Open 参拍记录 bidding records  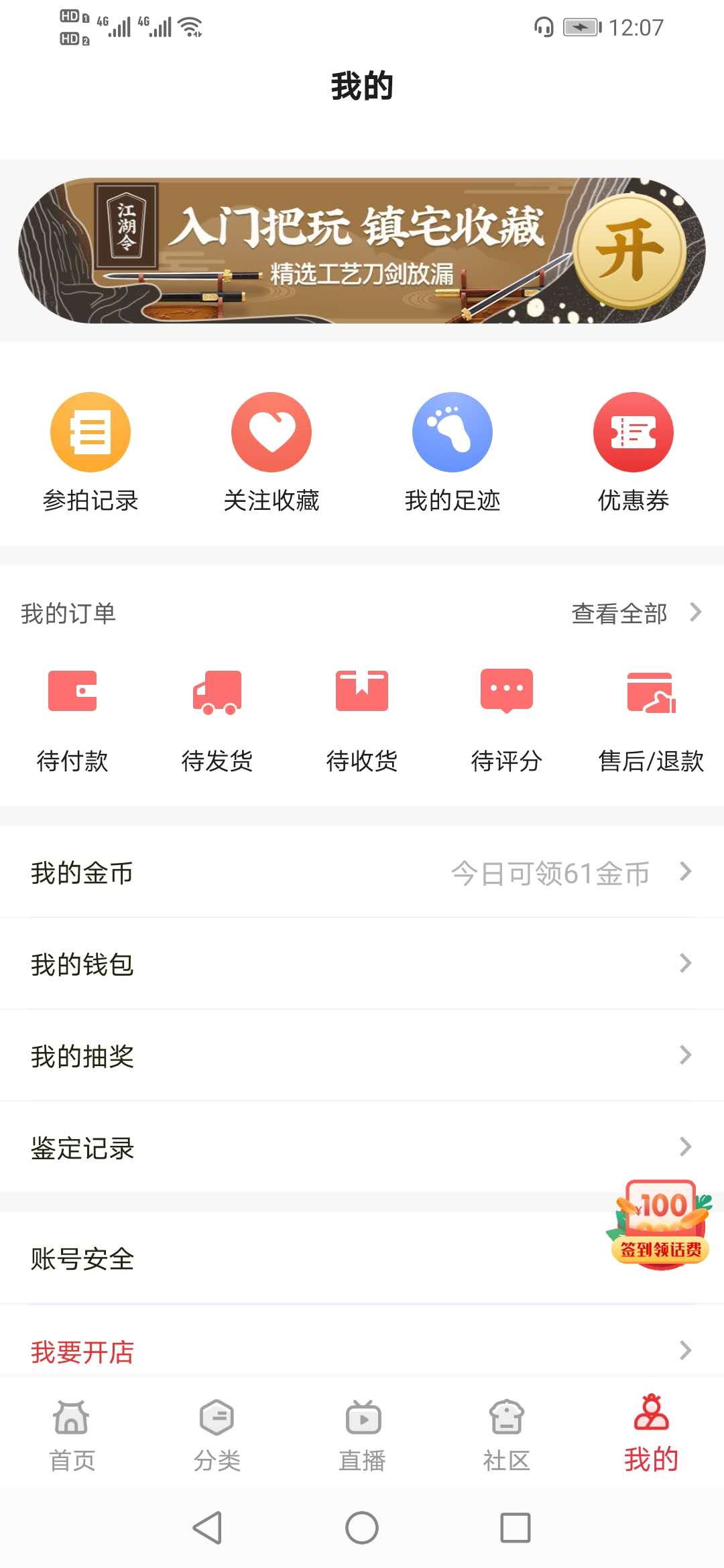coord(90,452)
